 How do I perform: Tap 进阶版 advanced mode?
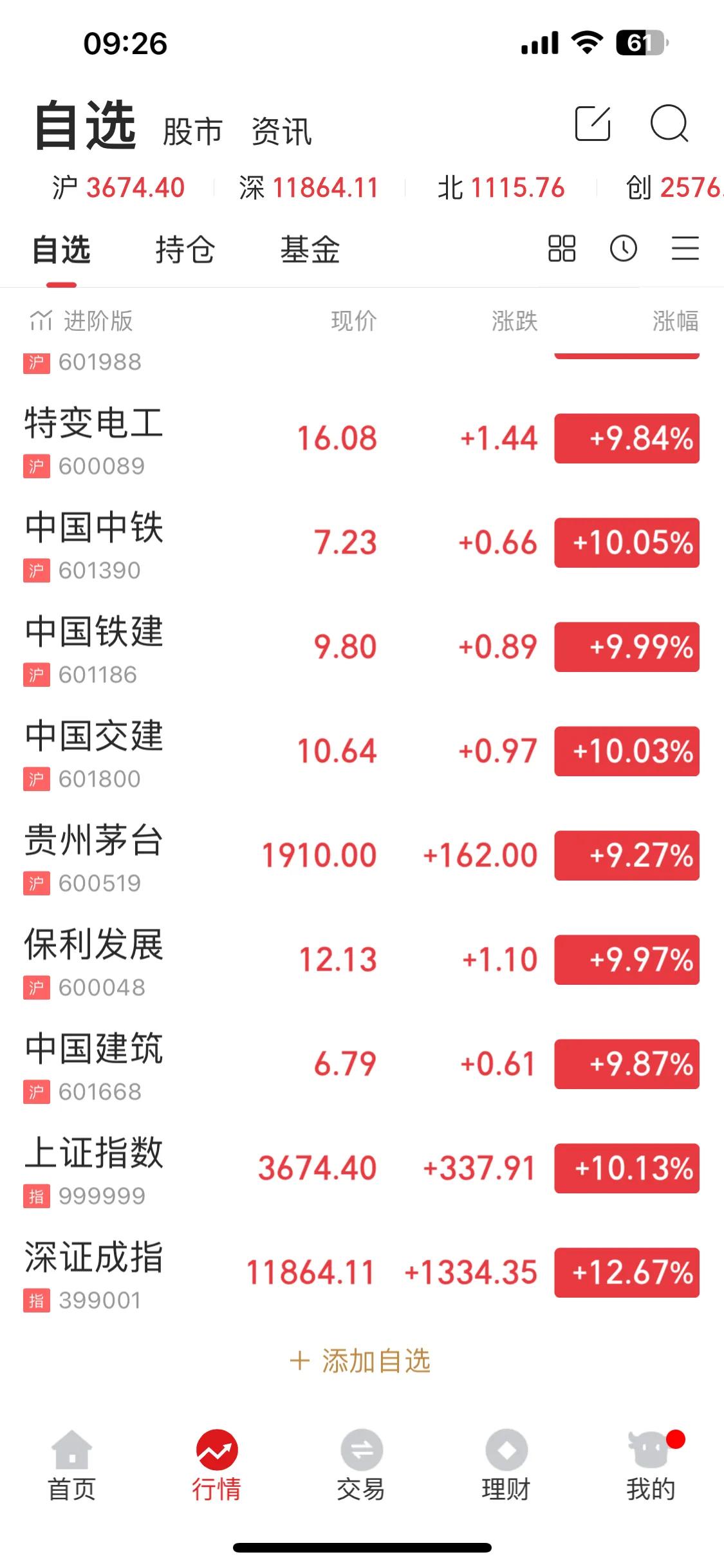[82, 321]
